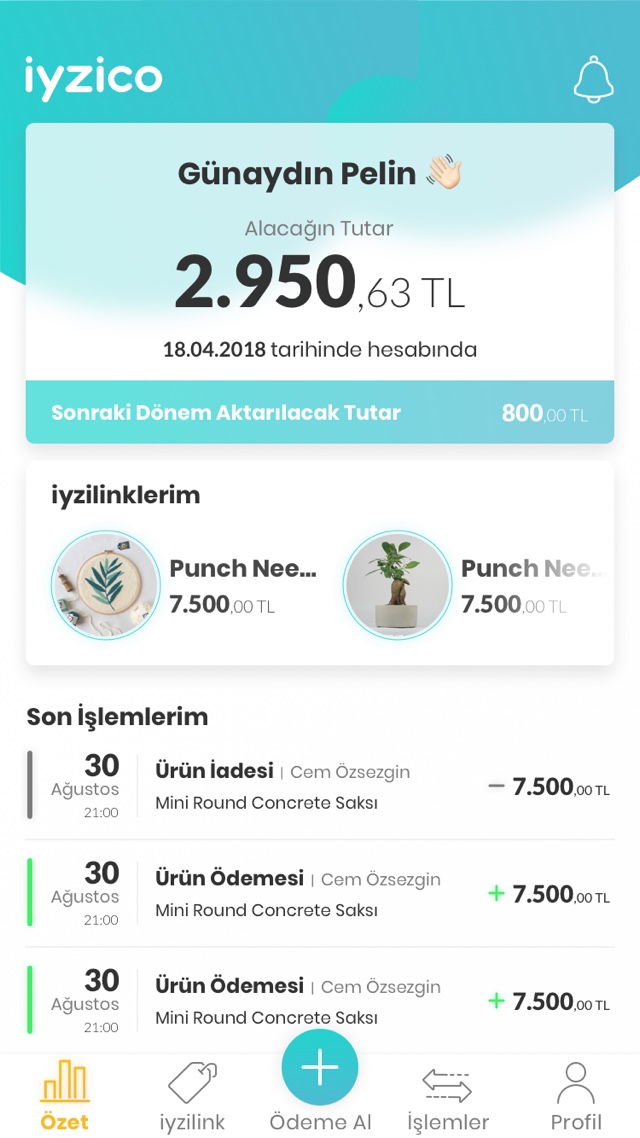Open the notifications bell
Image resolution: width=640 pixels, height=1138 pixels.
[593, 79]
